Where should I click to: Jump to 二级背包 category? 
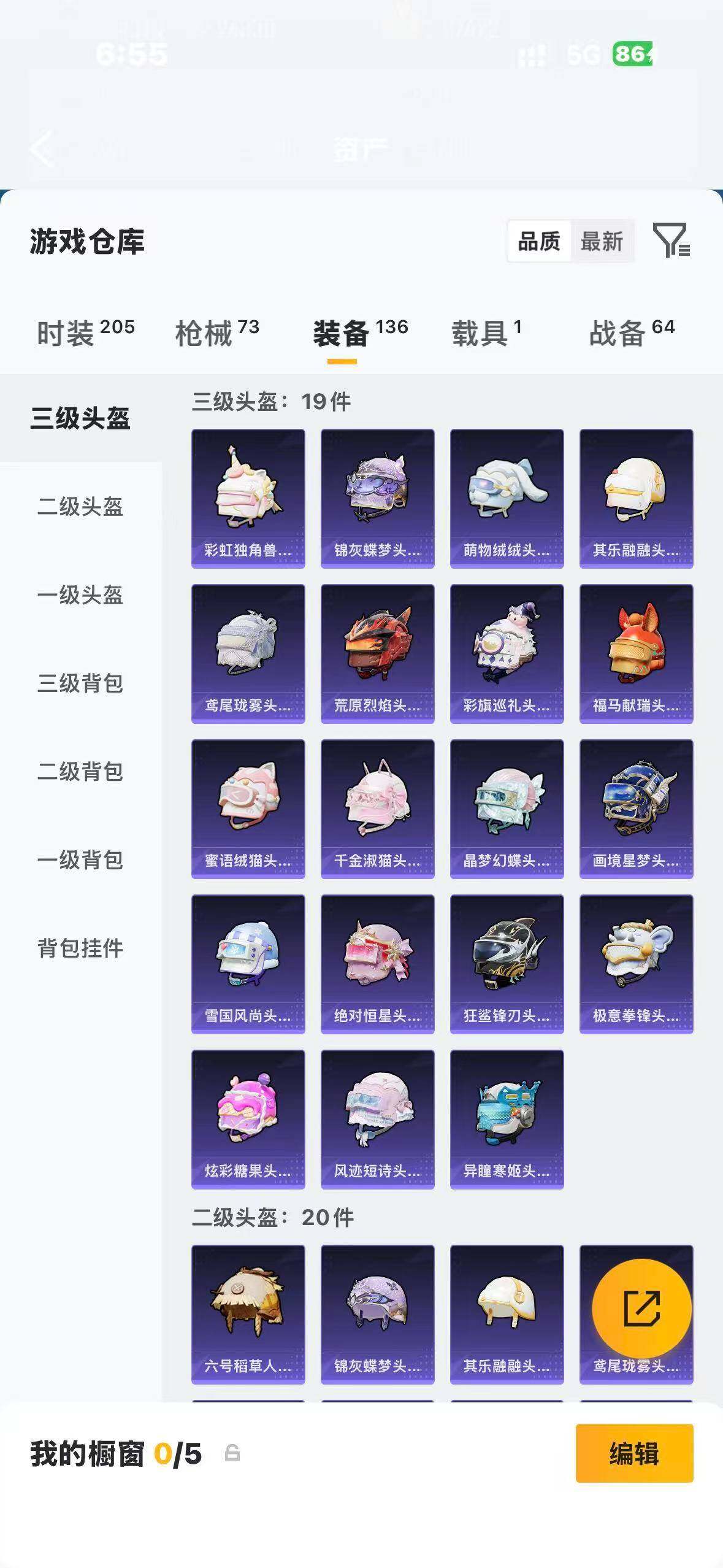point(80,772)
